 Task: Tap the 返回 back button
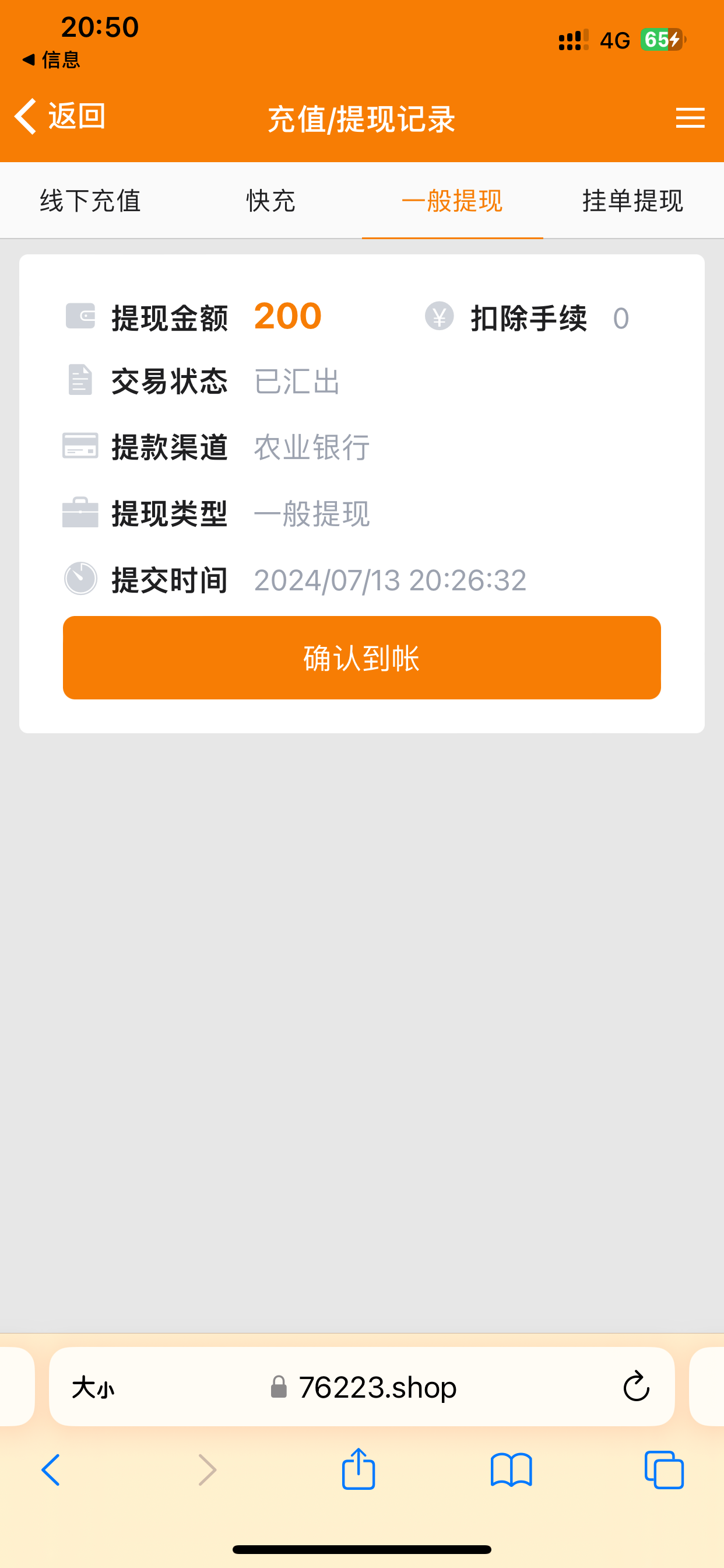click(59, 116)
